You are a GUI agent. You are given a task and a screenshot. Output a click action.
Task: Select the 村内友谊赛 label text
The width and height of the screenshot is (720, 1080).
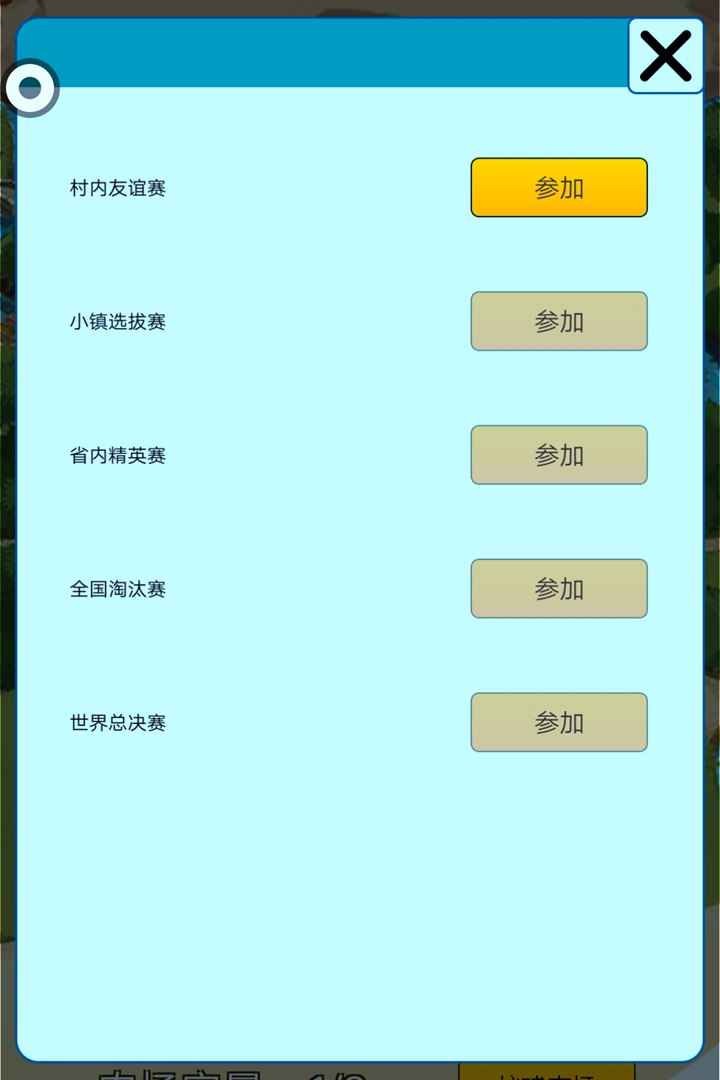[x=117, y=187]
